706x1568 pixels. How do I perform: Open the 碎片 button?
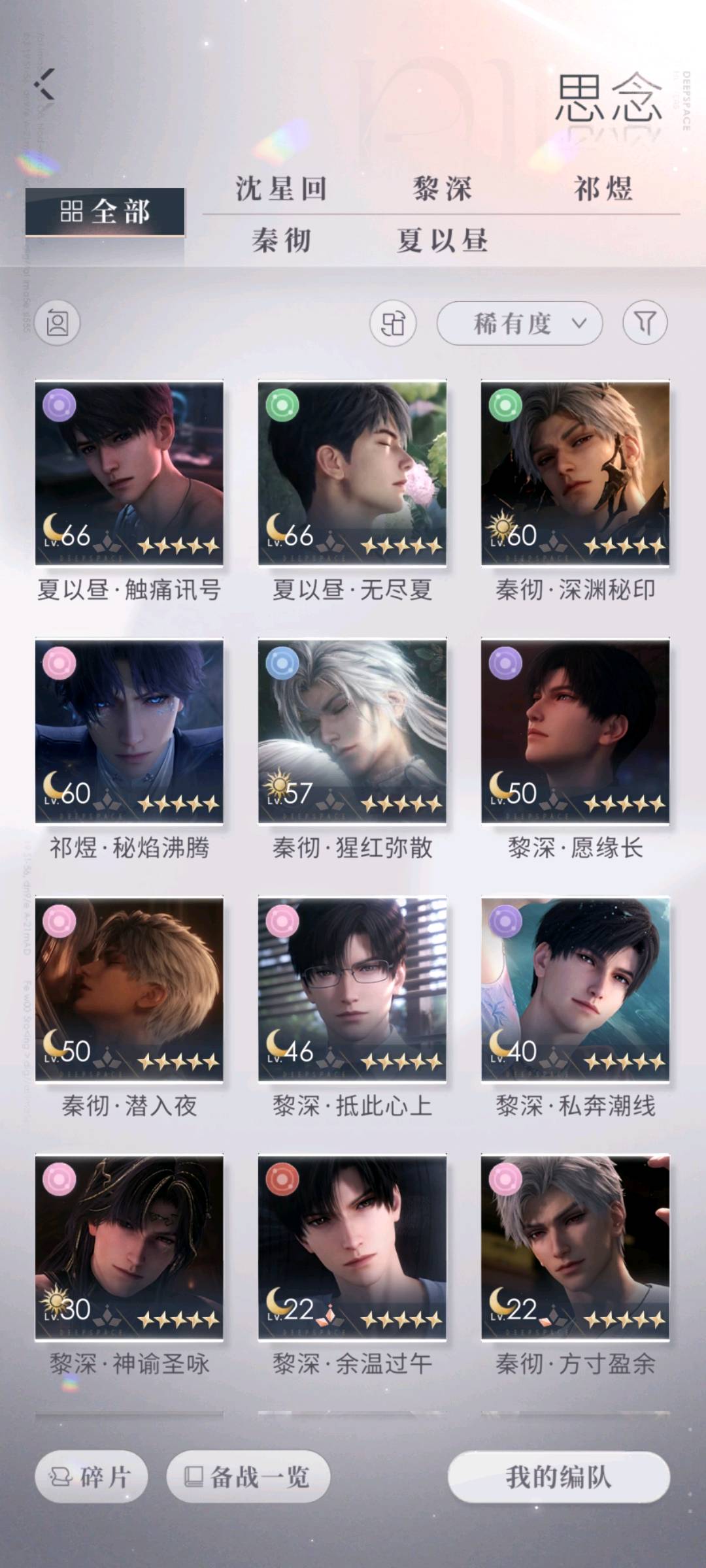click(x=92, y=1477)
